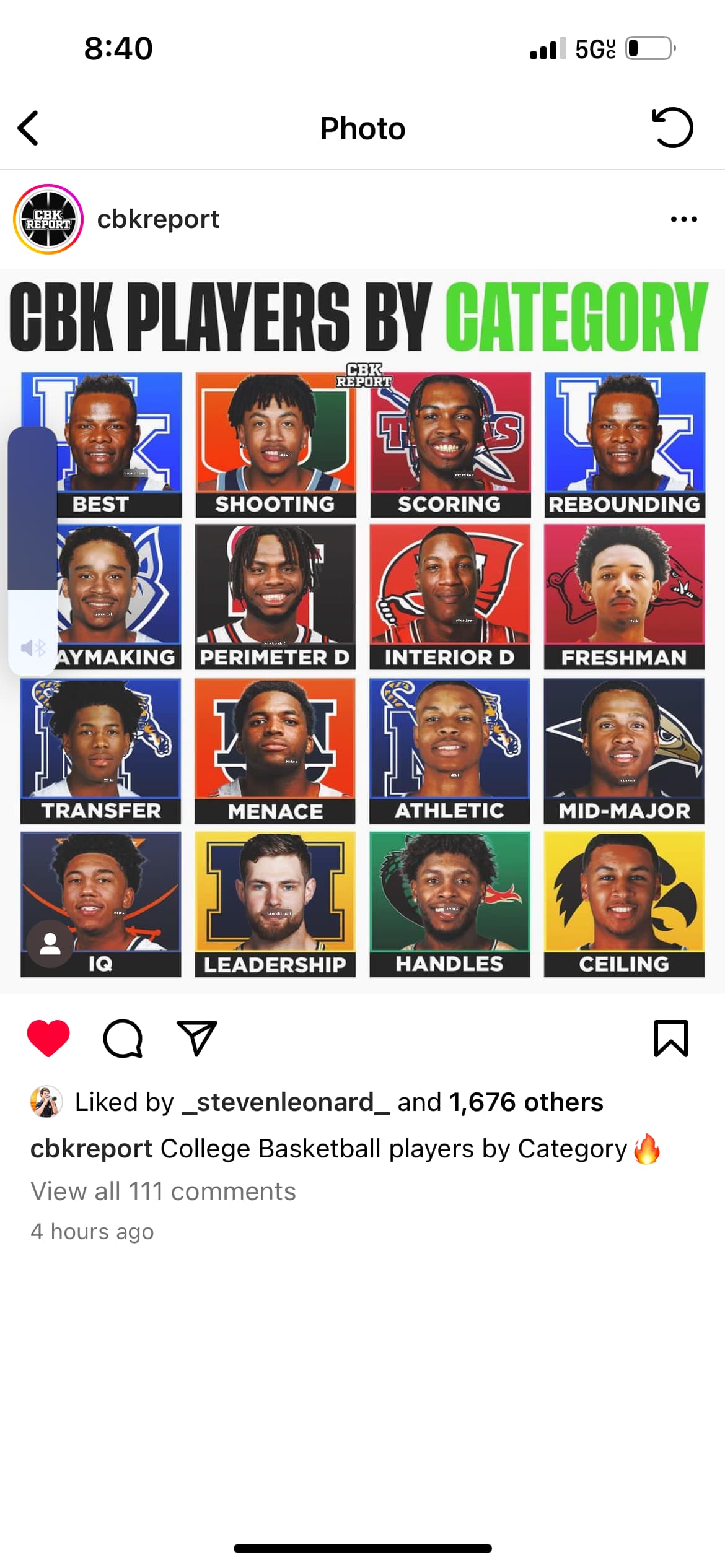The height and width of the screenshot is (1568, 725).
Task: Open the comment bubble icon
Action: (123, 1038)
